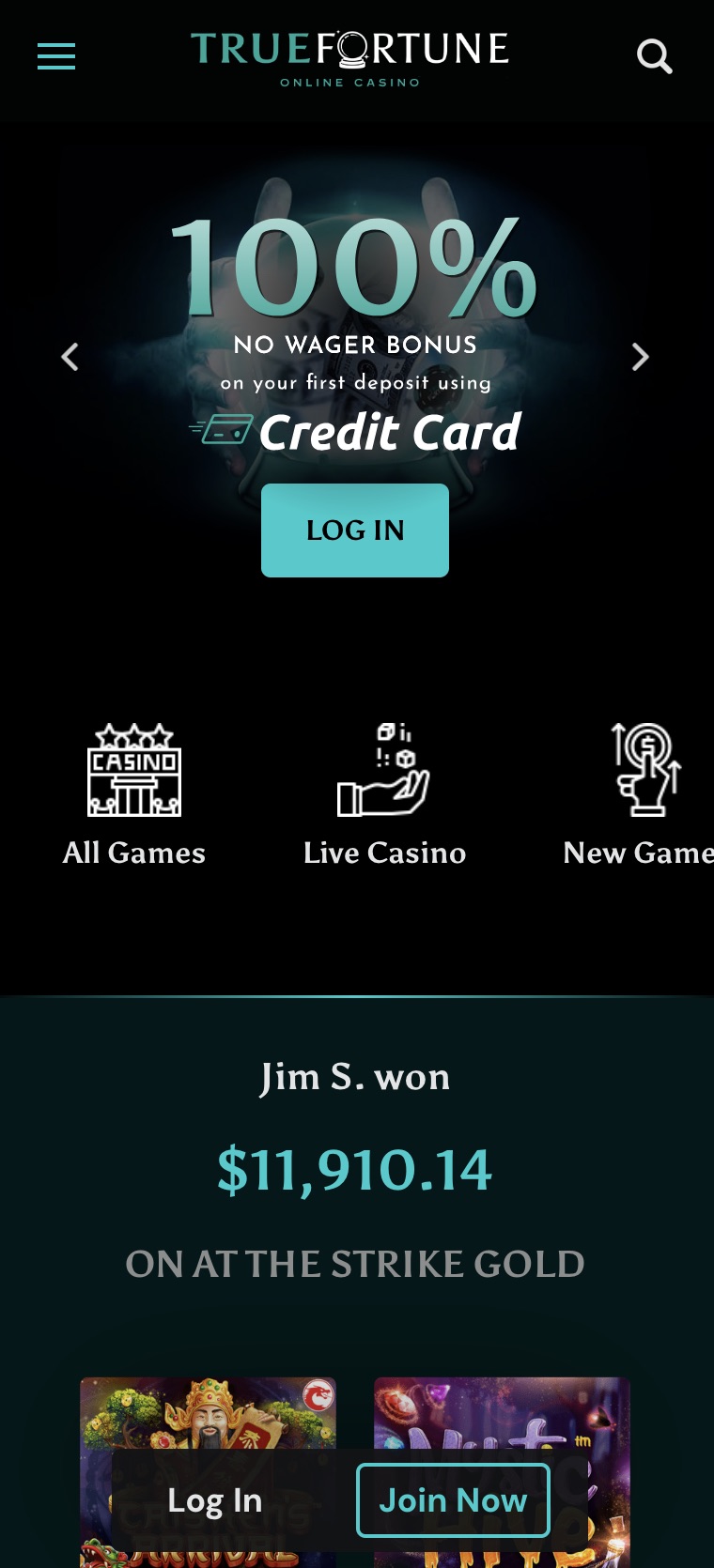The width and height of the screenshot is (714, 1568).
Task: Click the search magnifier icon
Action: point(654,56)
